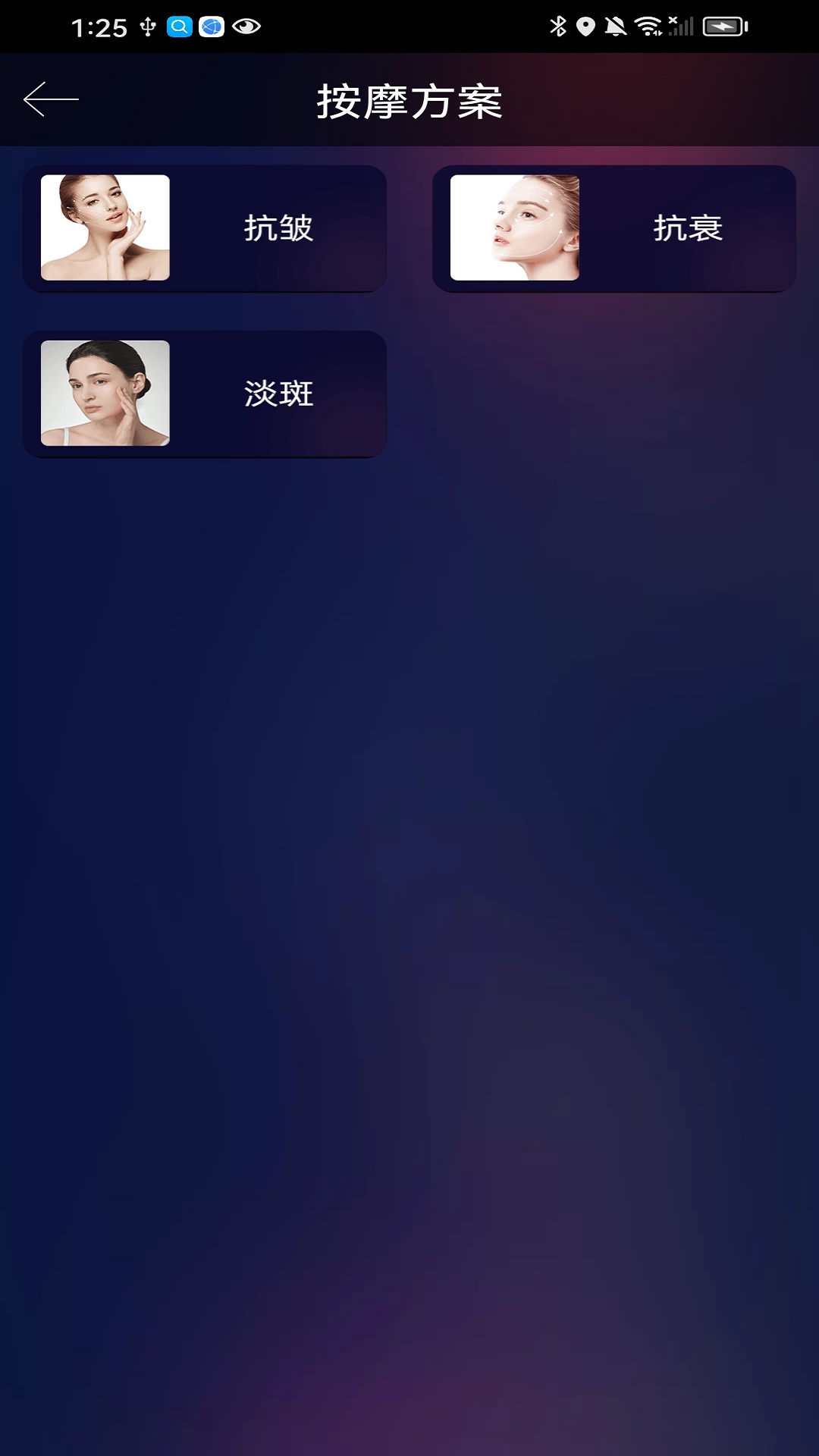
Task: Select the 抗衰 card thumbnail image
Action: click(516, 227)
